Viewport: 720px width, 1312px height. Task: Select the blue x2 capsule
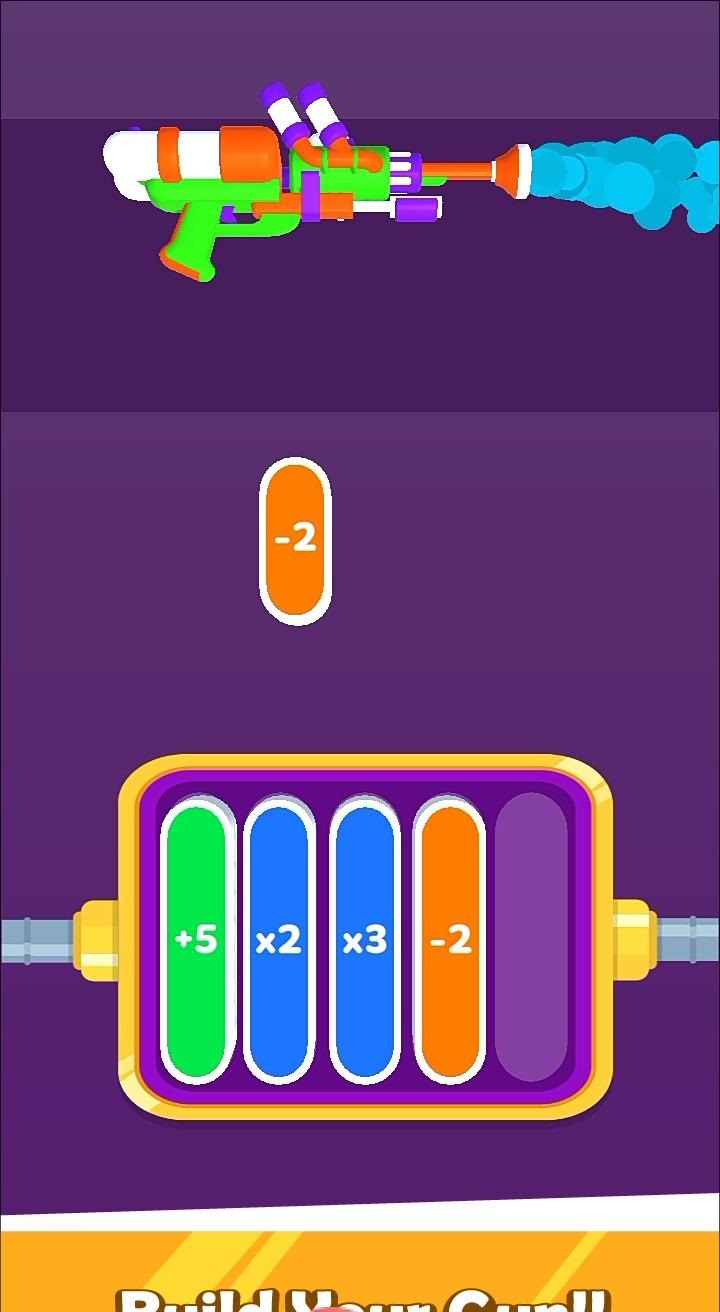click(279, 940)
